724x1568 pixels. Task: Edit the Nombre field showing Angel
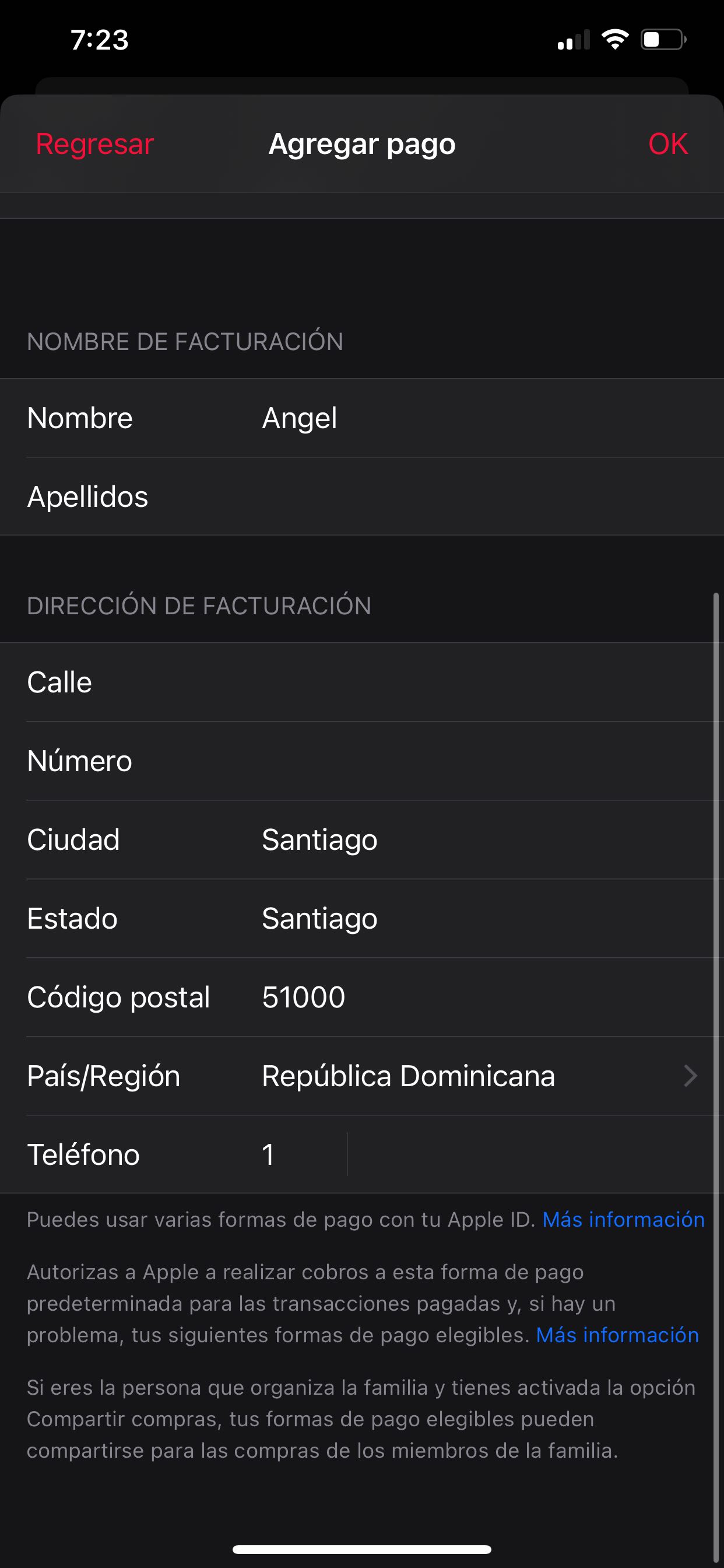click(x=426, y=418)
